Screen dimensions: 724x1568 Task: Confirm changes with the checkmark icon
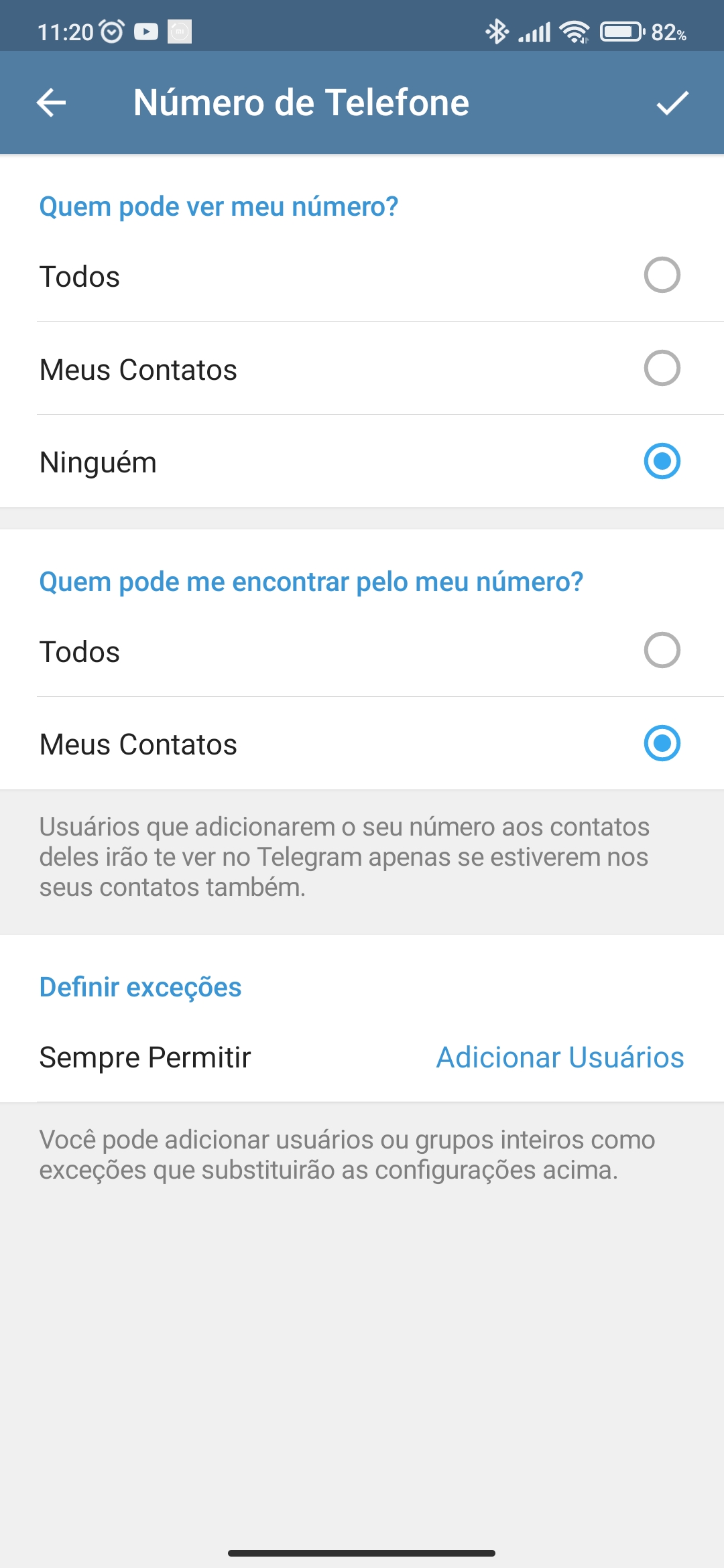[x=672, y=103]
